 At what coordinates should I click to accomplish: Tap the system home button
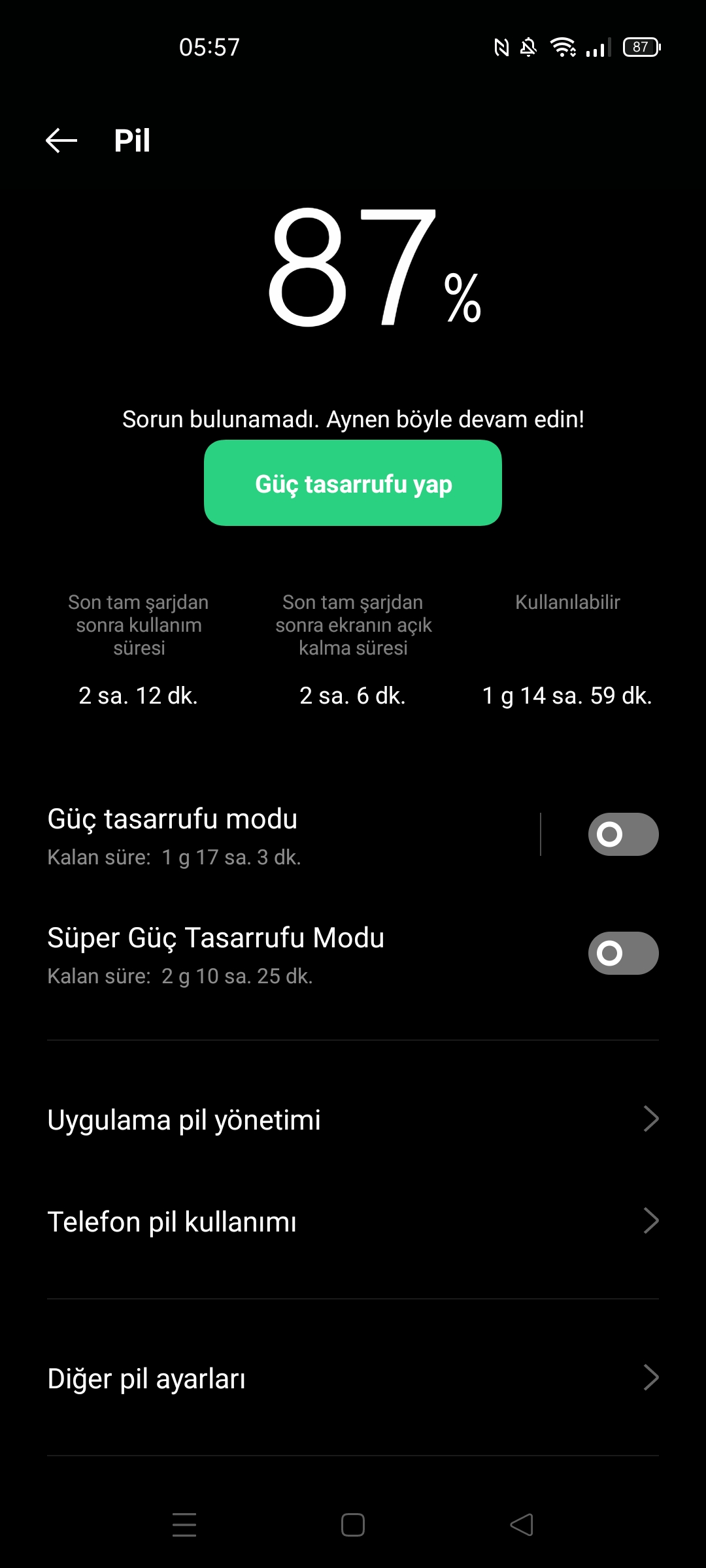coord(353,1525)
